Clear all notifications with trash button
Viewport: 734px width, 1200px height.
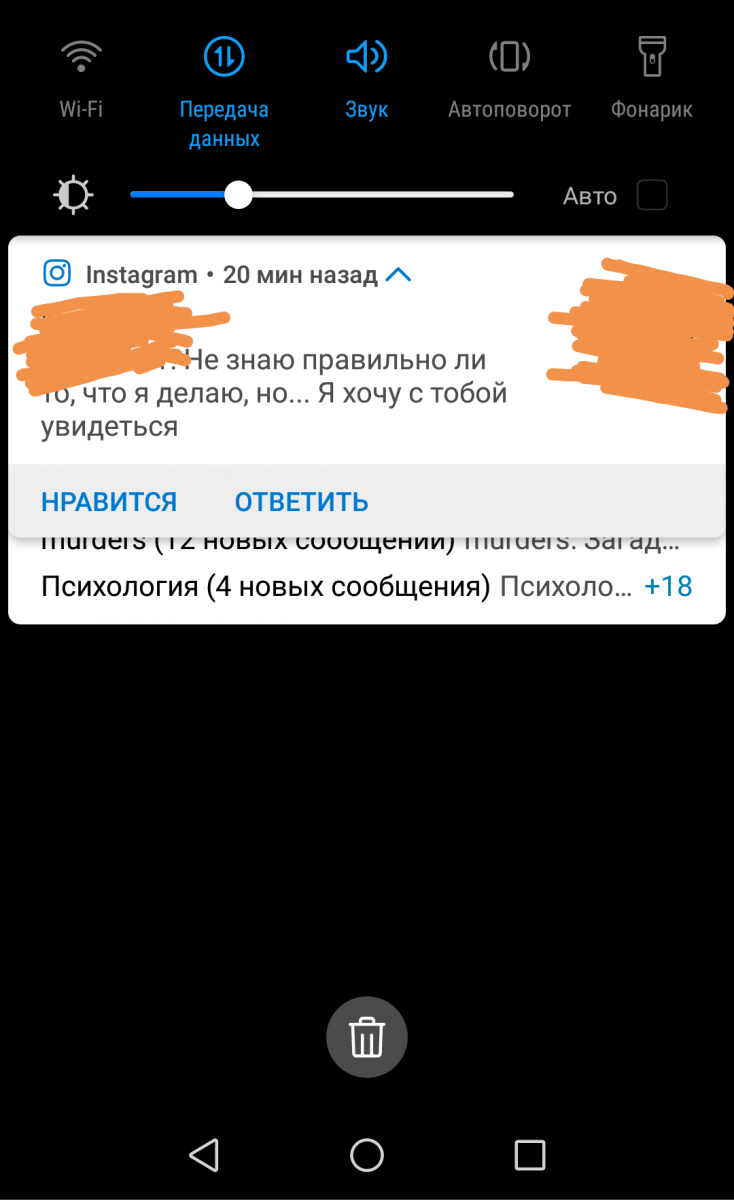tap(367, 1037)
